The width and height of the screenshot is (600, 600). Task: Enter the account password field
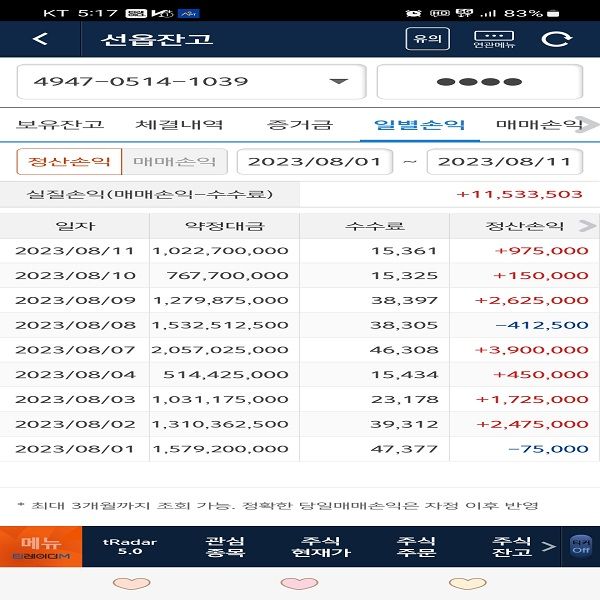pos(472,81)
